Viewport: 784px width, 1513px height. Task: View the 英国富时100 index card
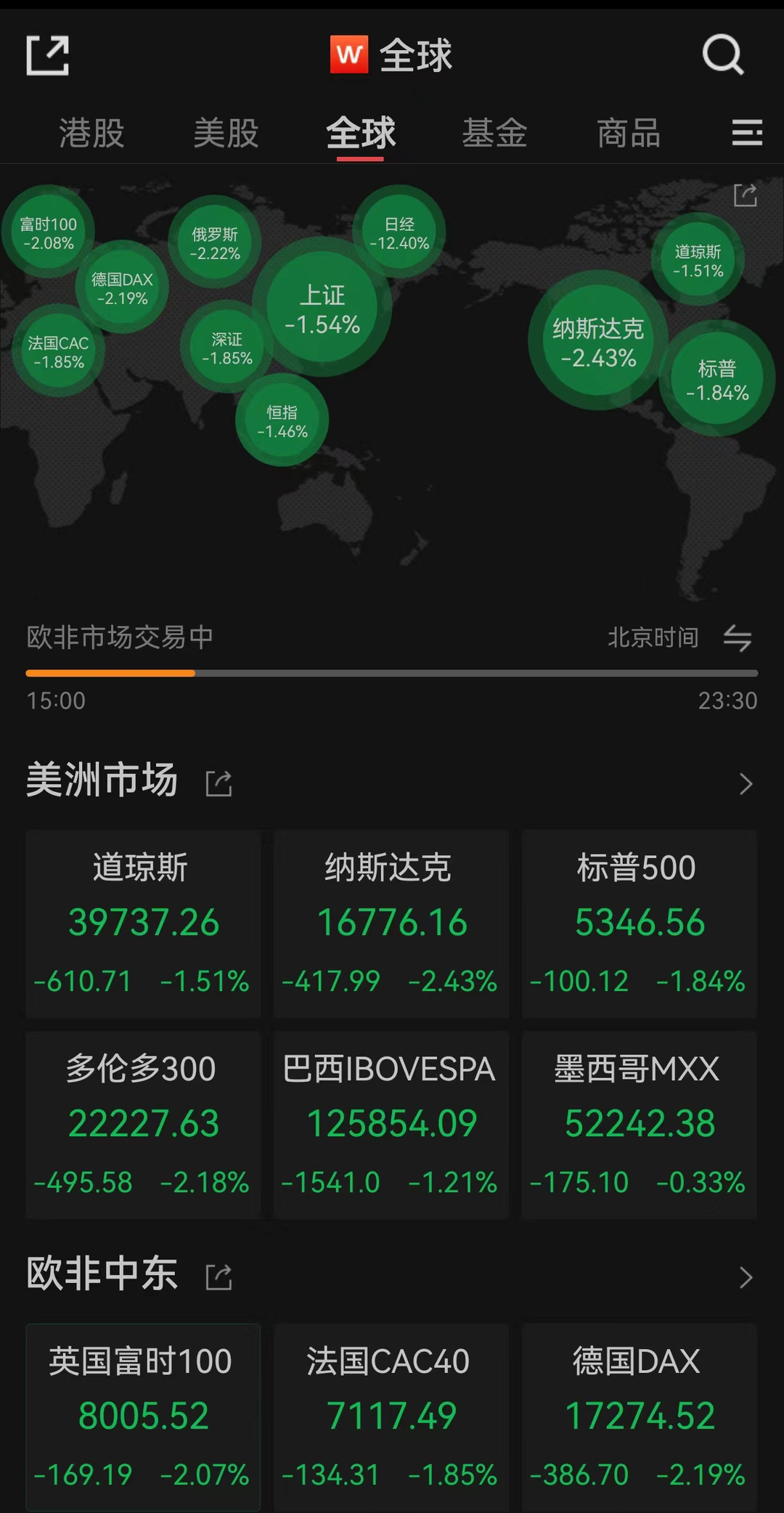143,1417
